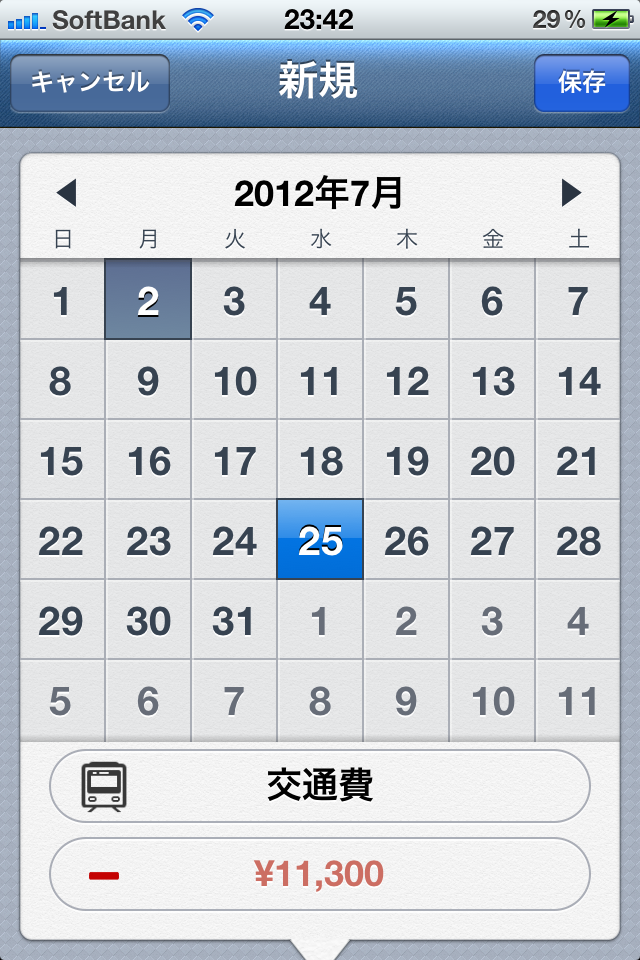Choose July 10 as the date
The height and width of the screenshot is (960, 640).
click(x=234, y=380)
